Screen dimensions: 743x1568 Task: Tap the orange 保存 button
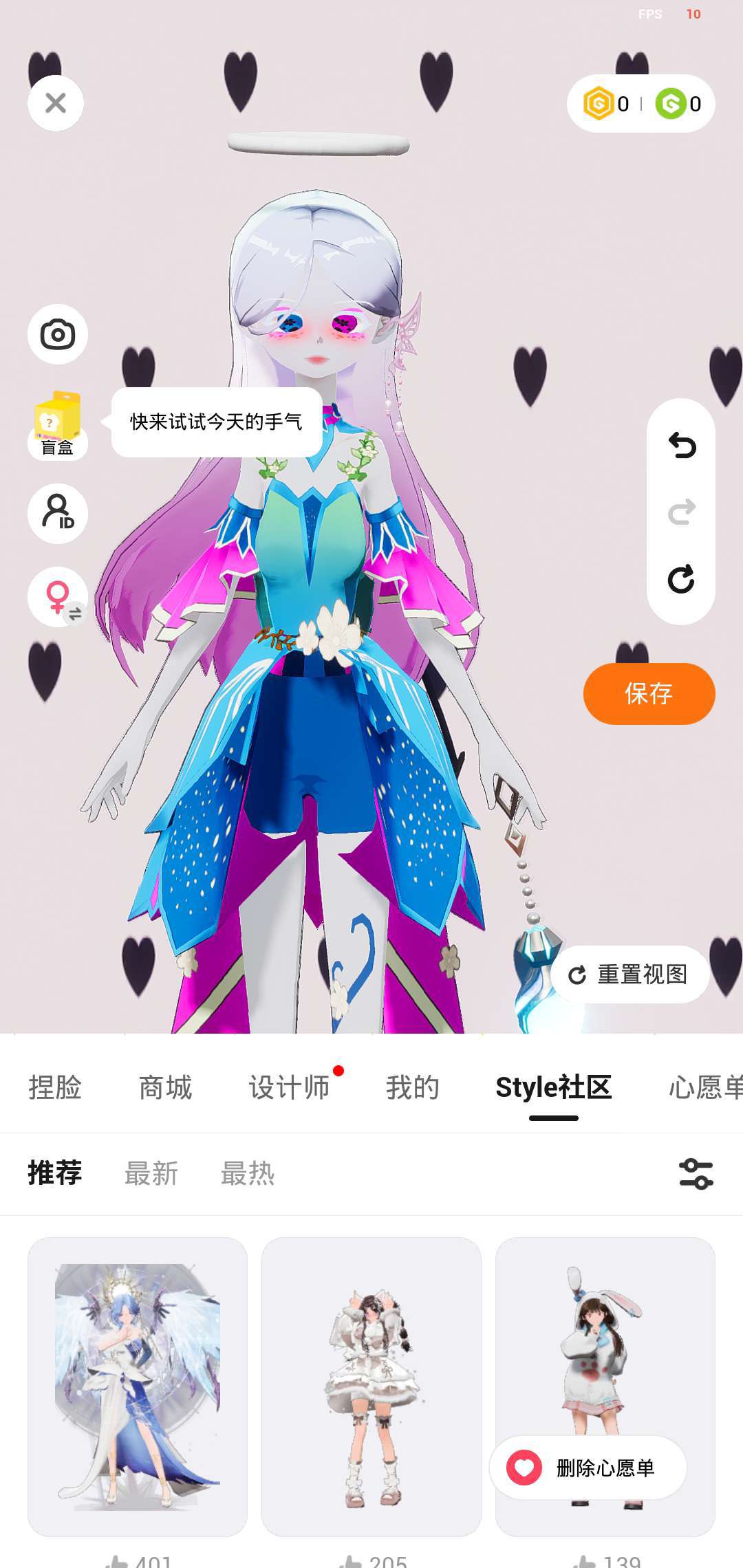tap(649, 693)
